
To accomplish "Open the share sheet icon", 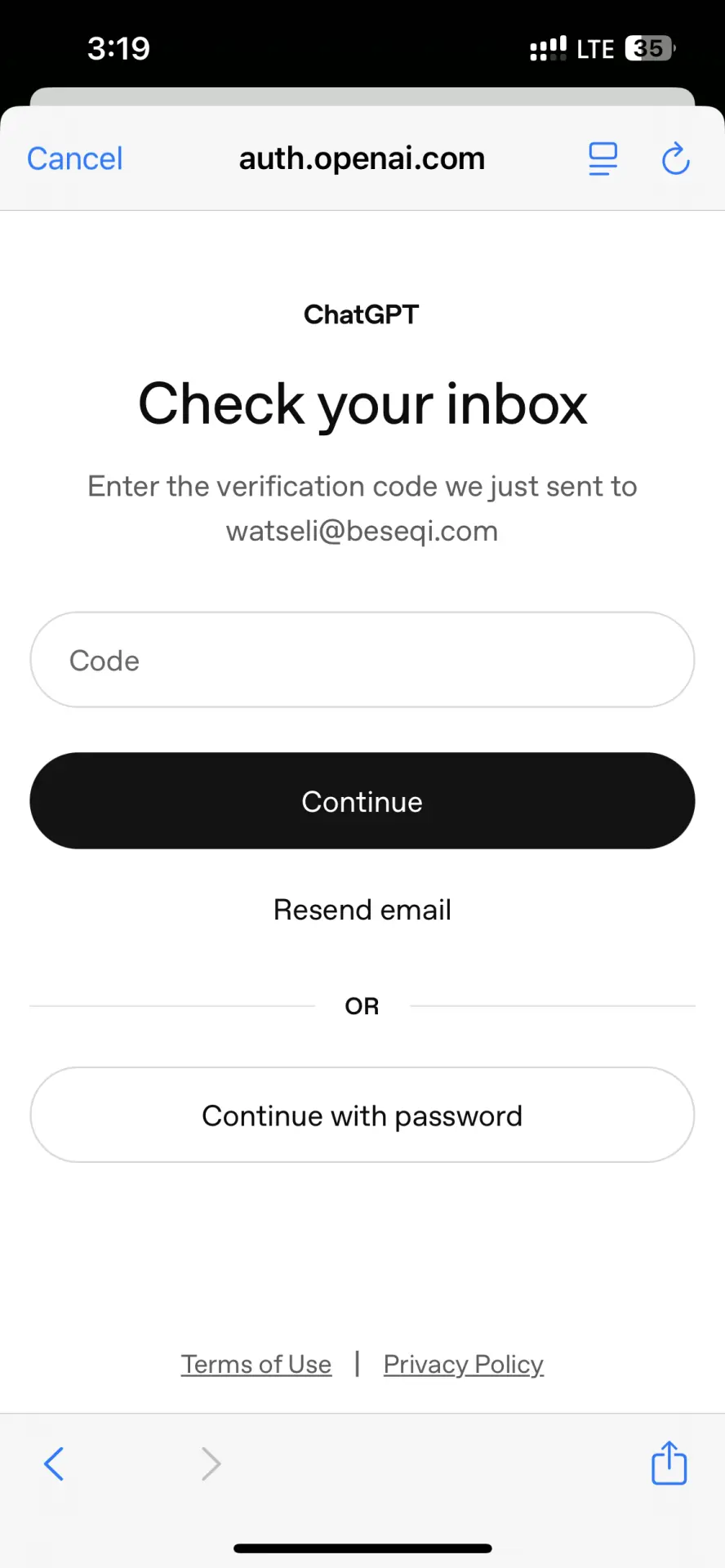I will click(669, 1462).
